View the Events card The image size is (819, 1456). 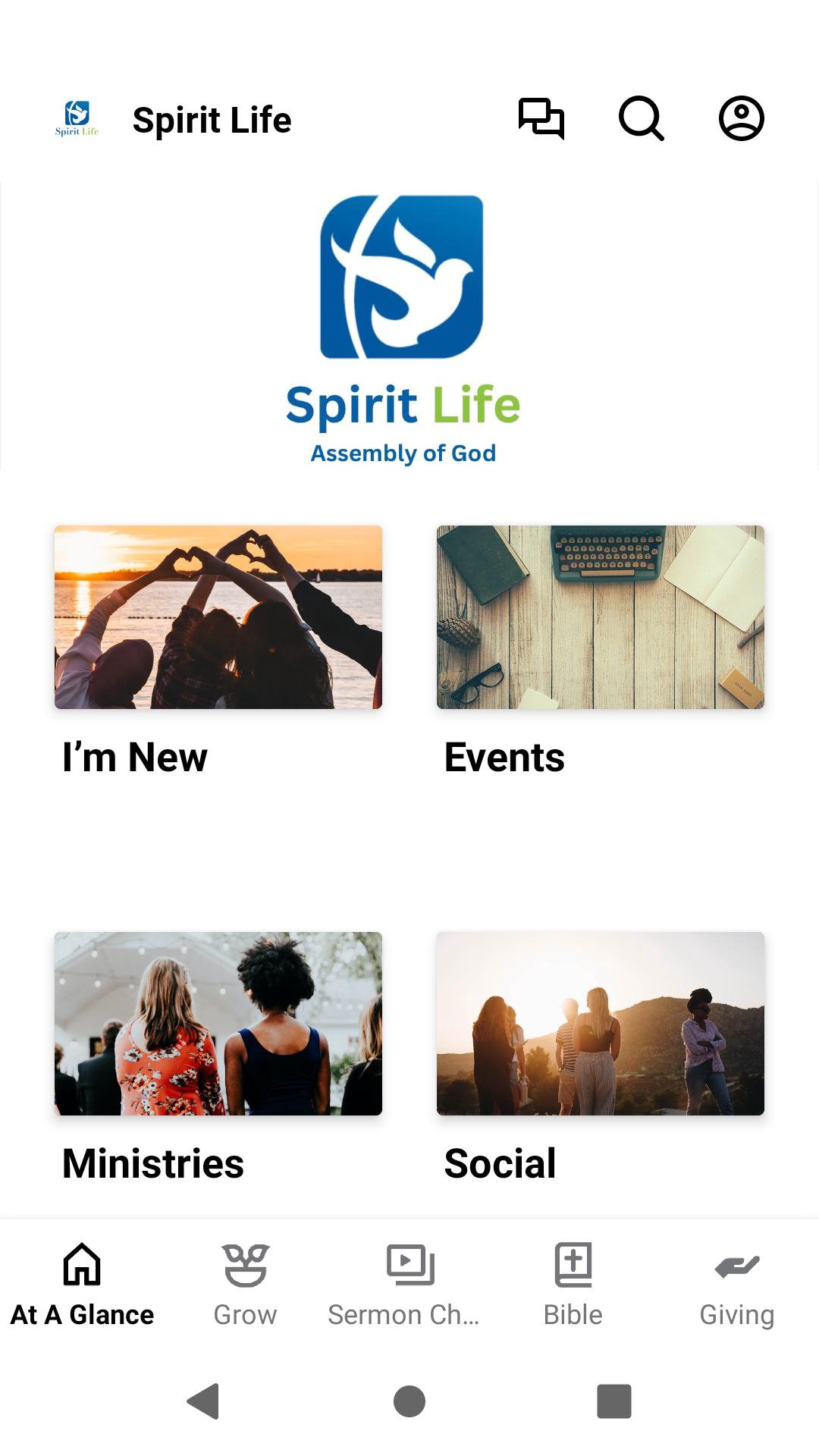601,617
